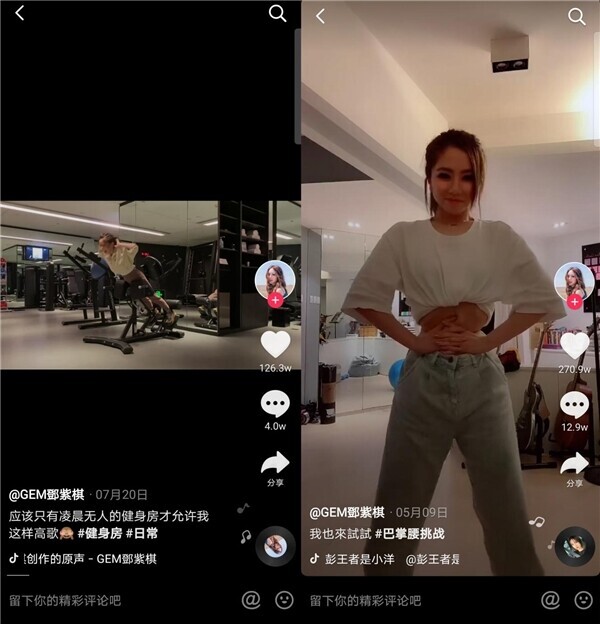Open the @GEM鄧紫棋 profile from the 07月20日 post

[48, 494]
